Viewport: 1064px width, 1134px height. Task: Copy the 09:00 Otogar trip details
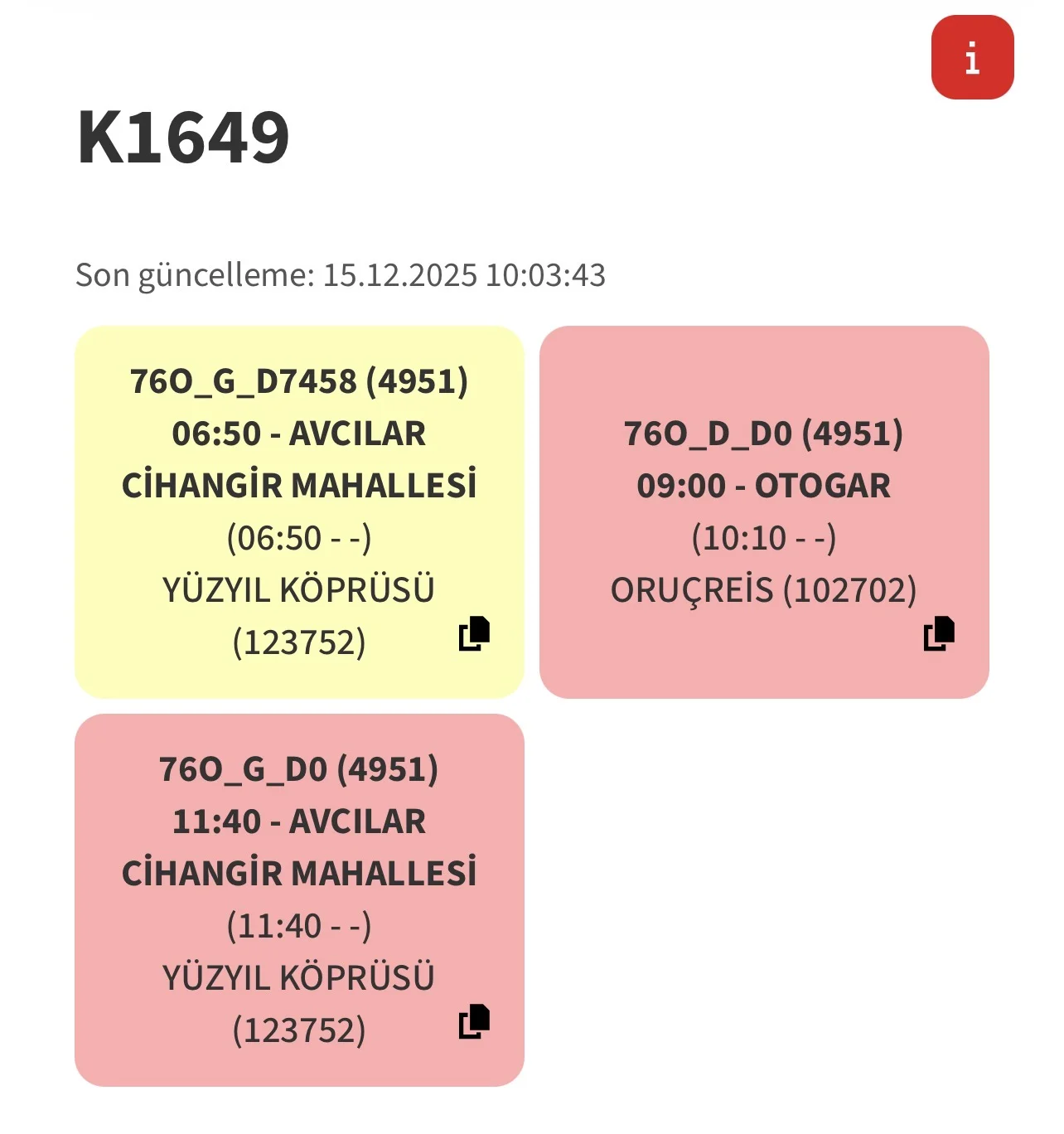tap(939, 633)
